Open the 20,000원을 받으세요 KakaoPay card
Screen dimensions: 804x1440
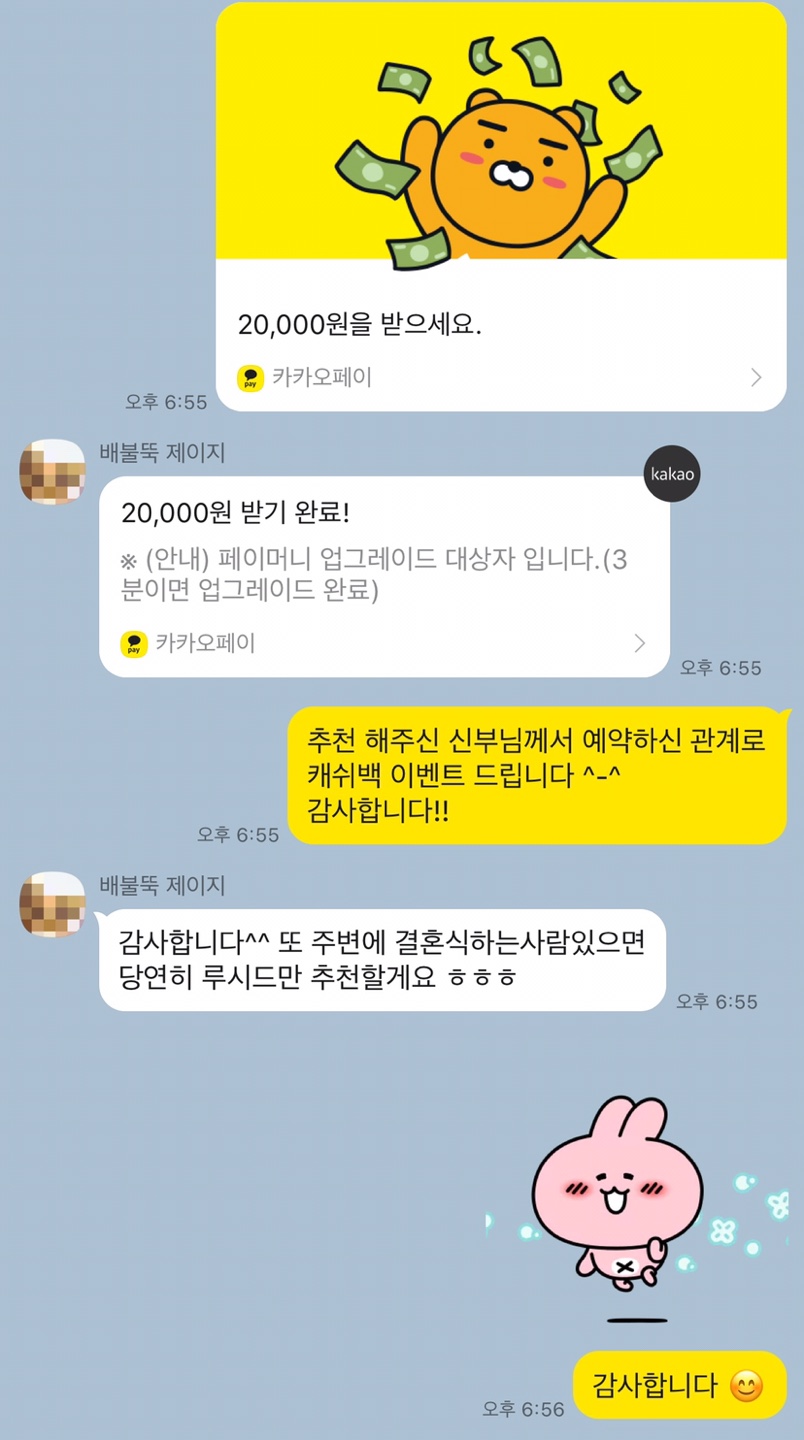point(501,206)
